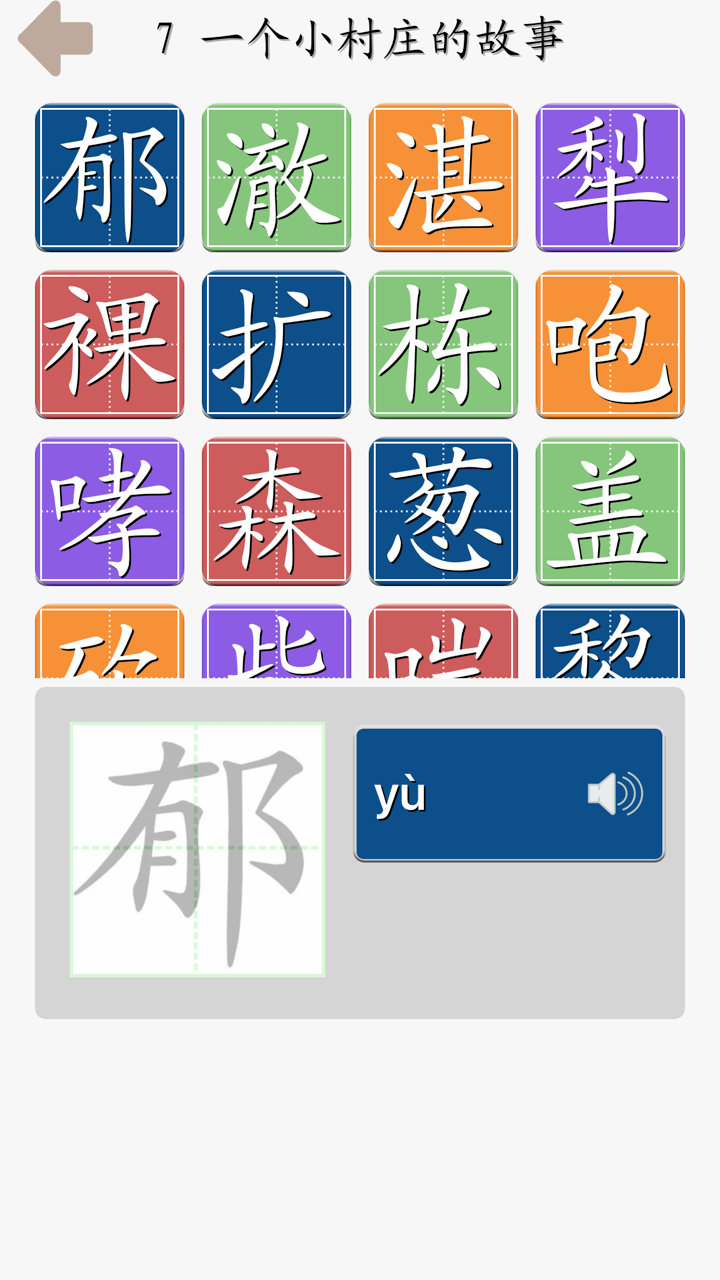The image size is (720, 1280).
Task: Select the blue 扩 tile
Action: (277, 344)
